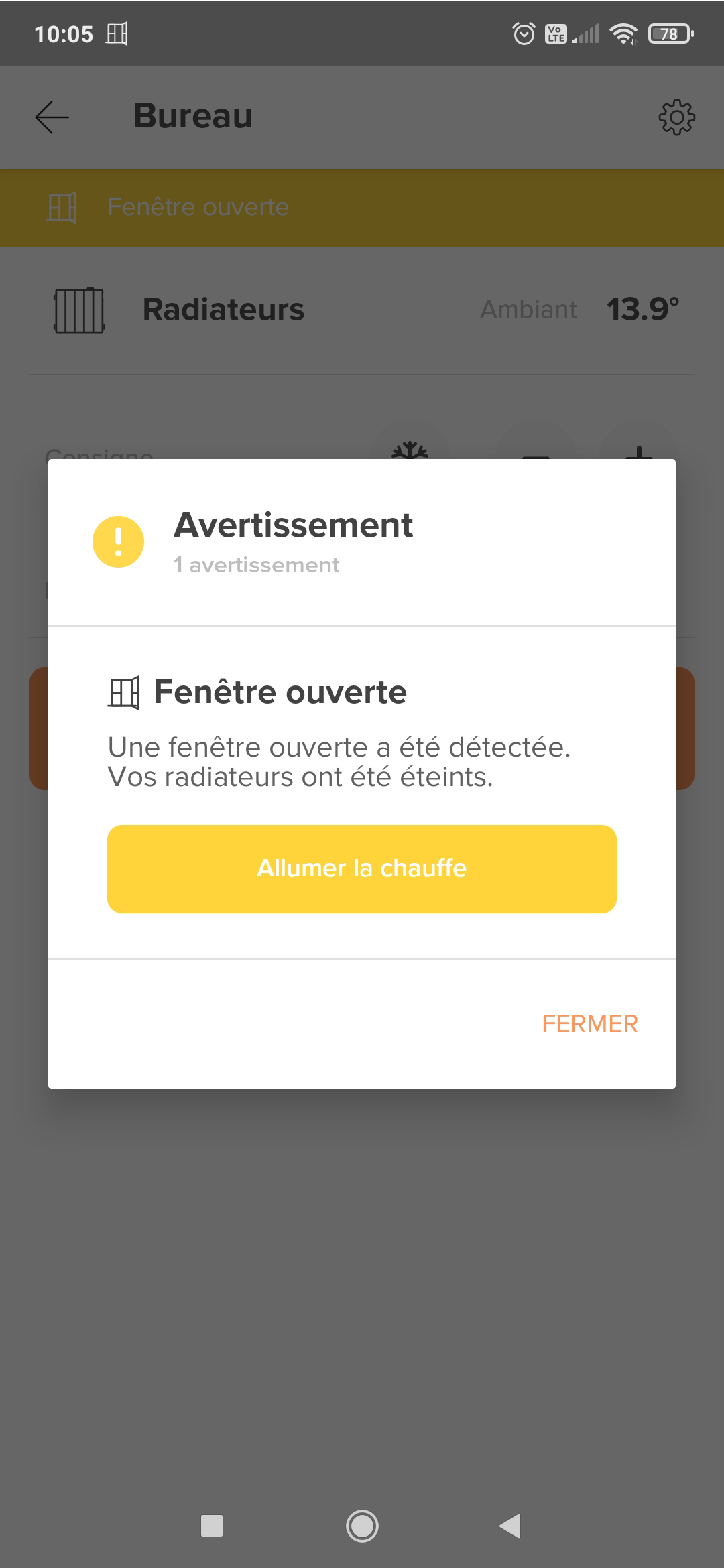Tap the system back button
This screenshot has height=1568, width=724.
pyautogui.click(x=511, y=1526)
